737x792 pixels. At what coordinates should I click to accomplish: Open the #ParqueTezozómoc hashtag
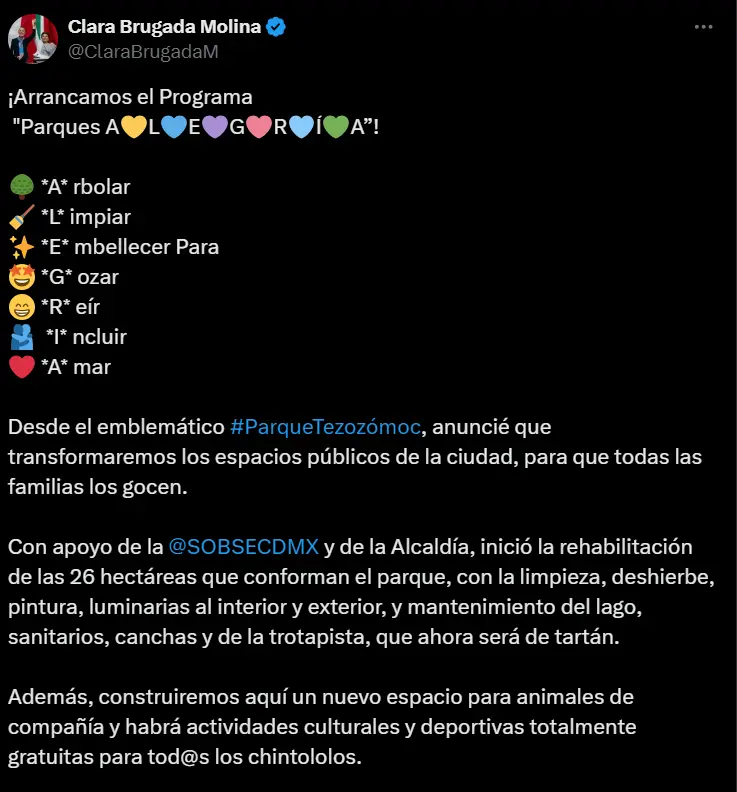pos(326,427)
